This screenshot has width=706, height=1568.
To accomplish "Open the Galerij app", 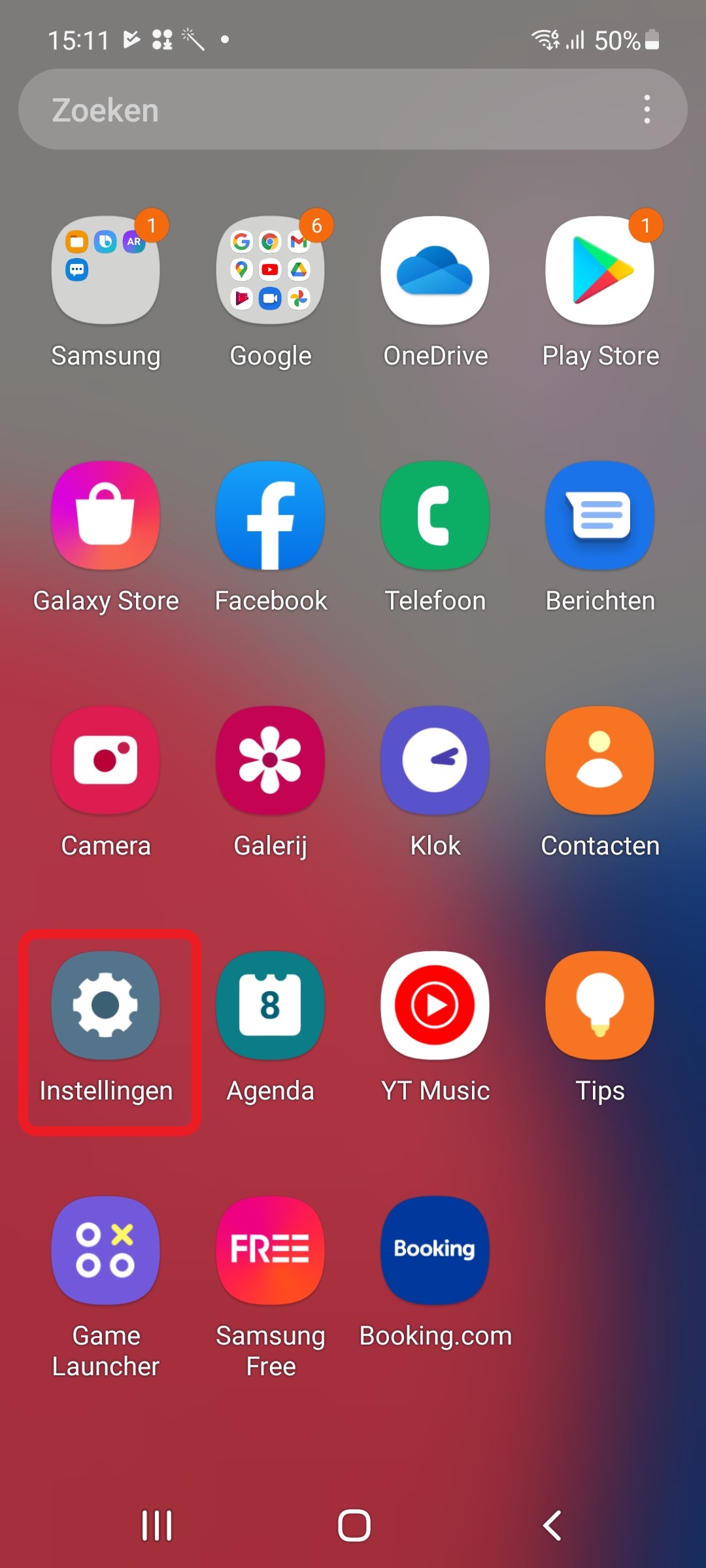I will point(271,760).
